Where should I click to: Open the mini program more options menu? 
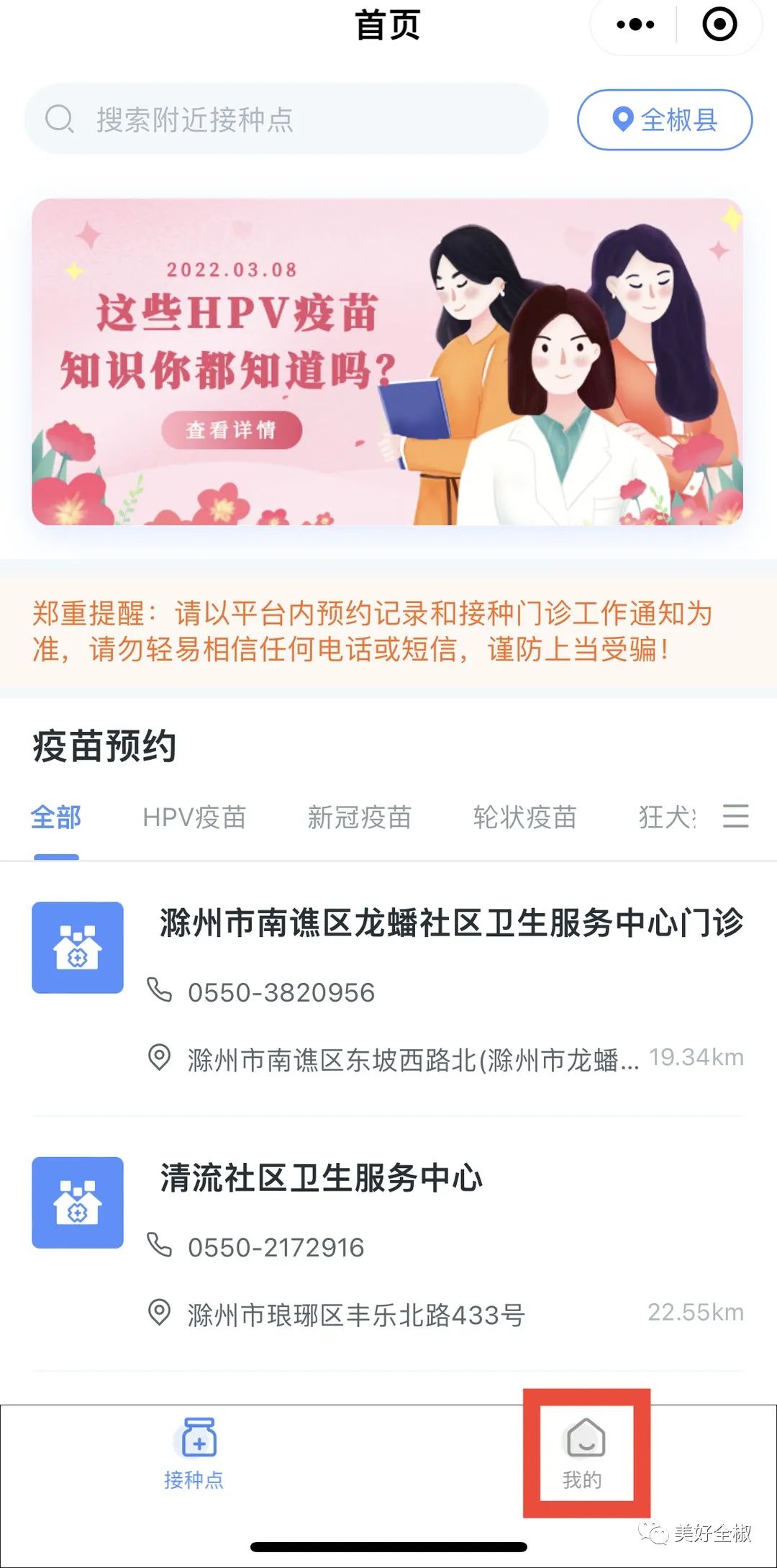pos(635,25)
